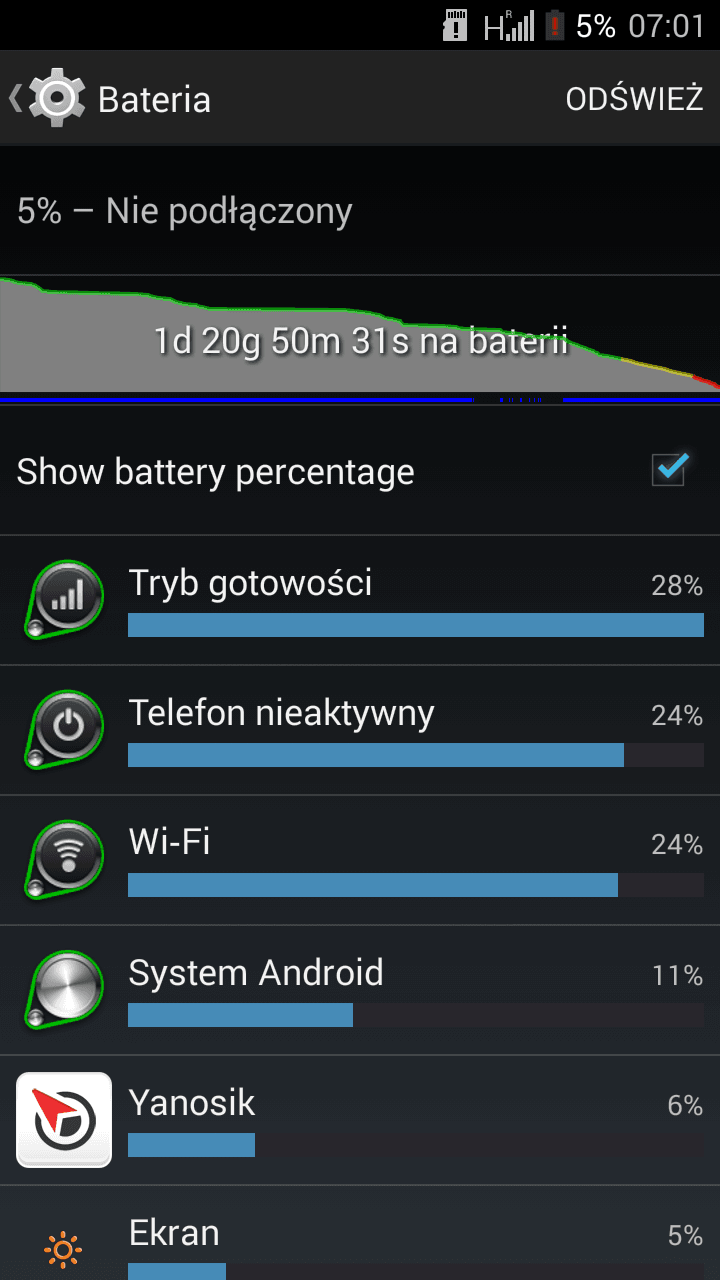Tap ODŚWIEŻ to refresh battery stats

(634, 99)
